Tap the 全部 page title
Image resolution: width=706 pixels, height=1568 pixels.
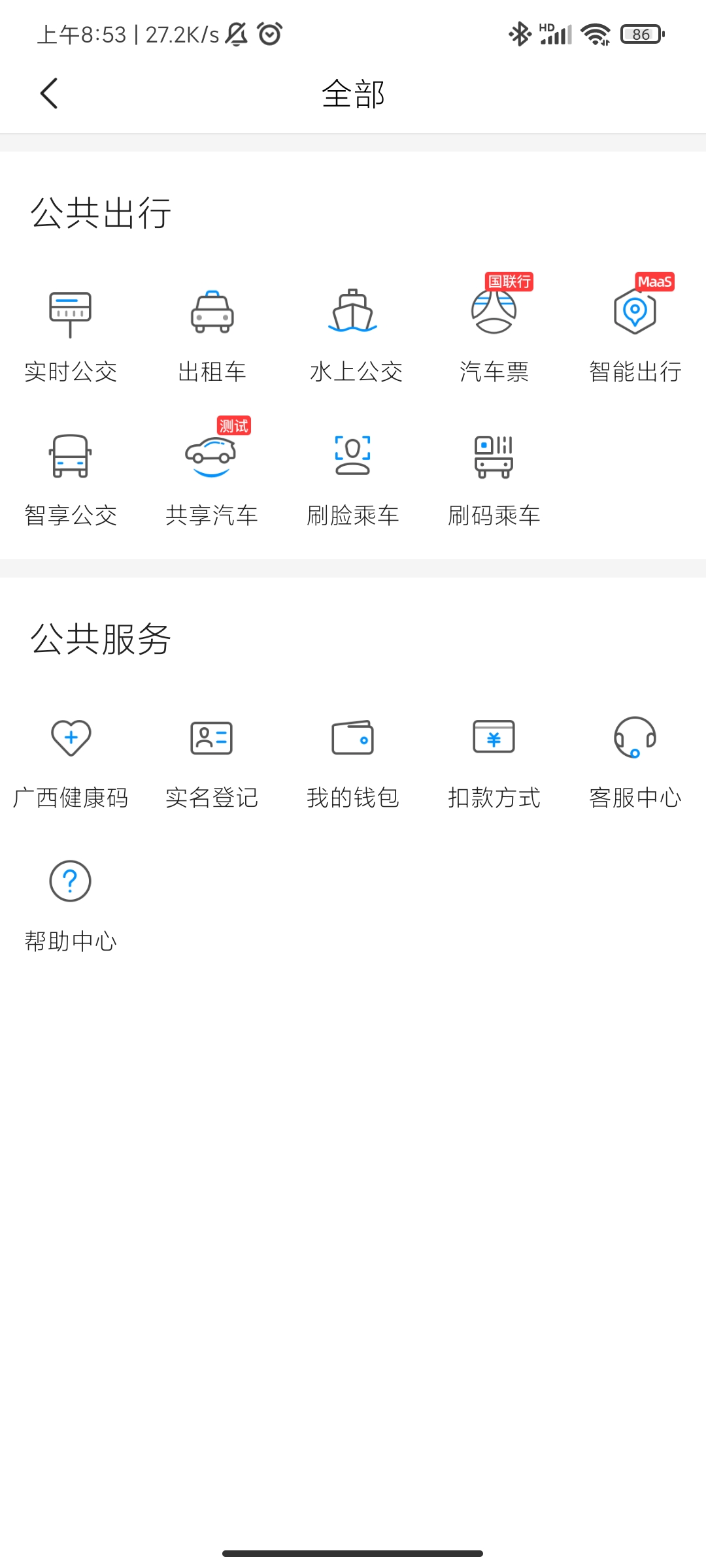click(353, 93)
